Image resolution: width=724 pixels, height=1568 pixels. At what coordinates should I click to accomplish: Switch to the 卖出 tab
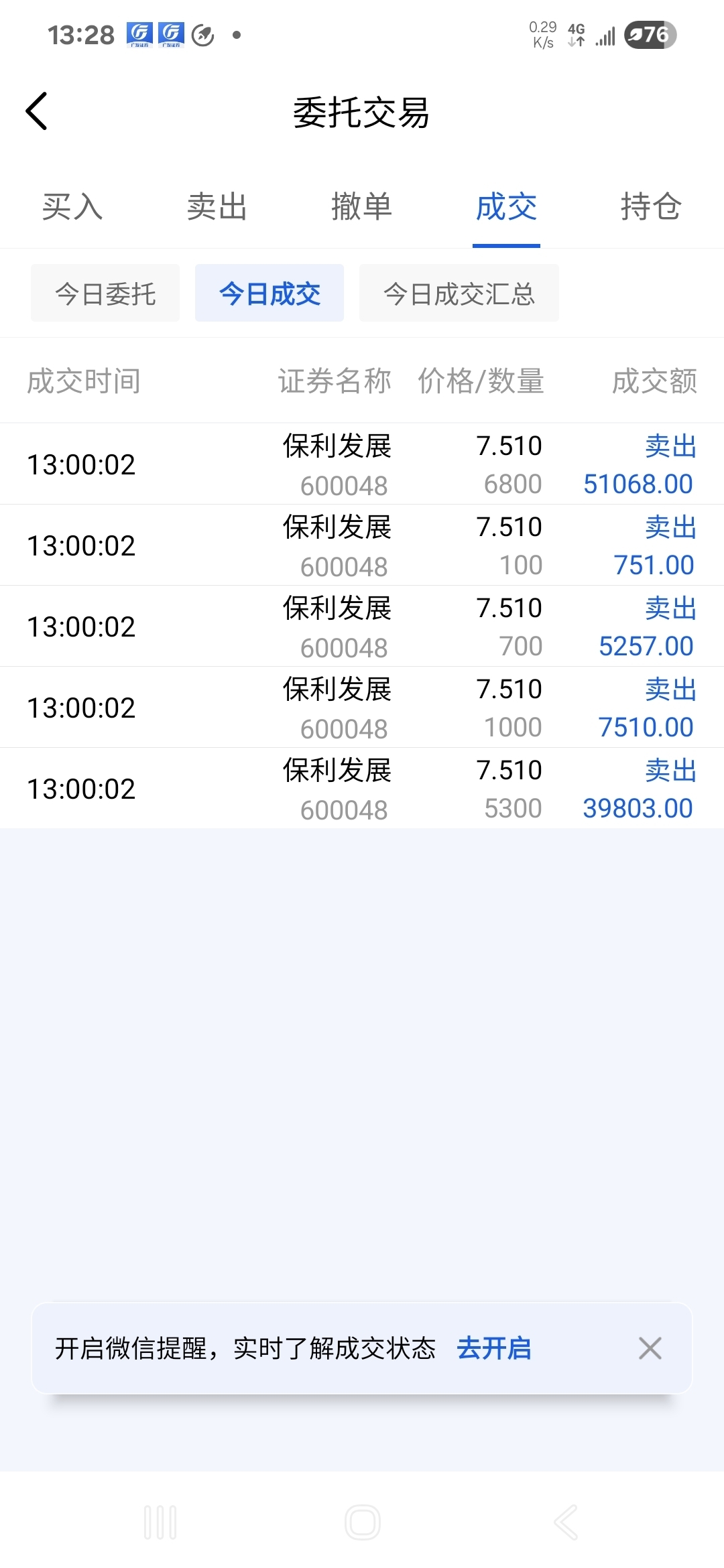[217, 206]
